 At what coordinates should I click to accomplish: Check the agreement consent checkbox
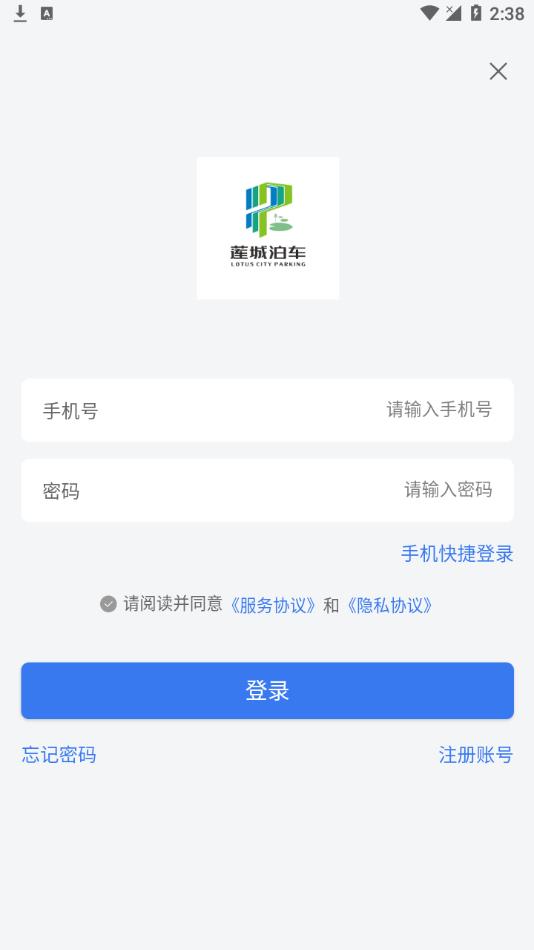[x=108, y=604]
